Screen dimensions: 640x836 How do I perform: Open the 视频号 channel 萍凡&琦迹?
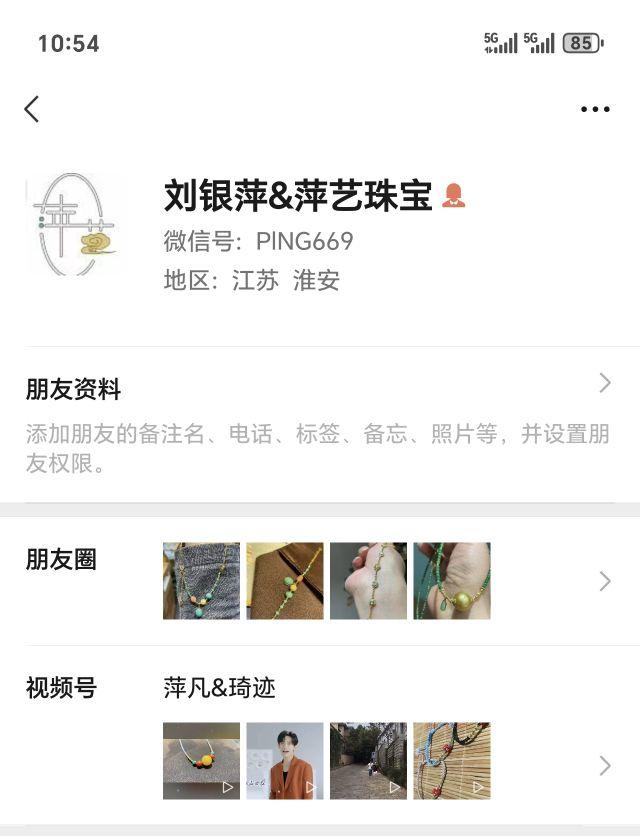click(x=320, y=740)
